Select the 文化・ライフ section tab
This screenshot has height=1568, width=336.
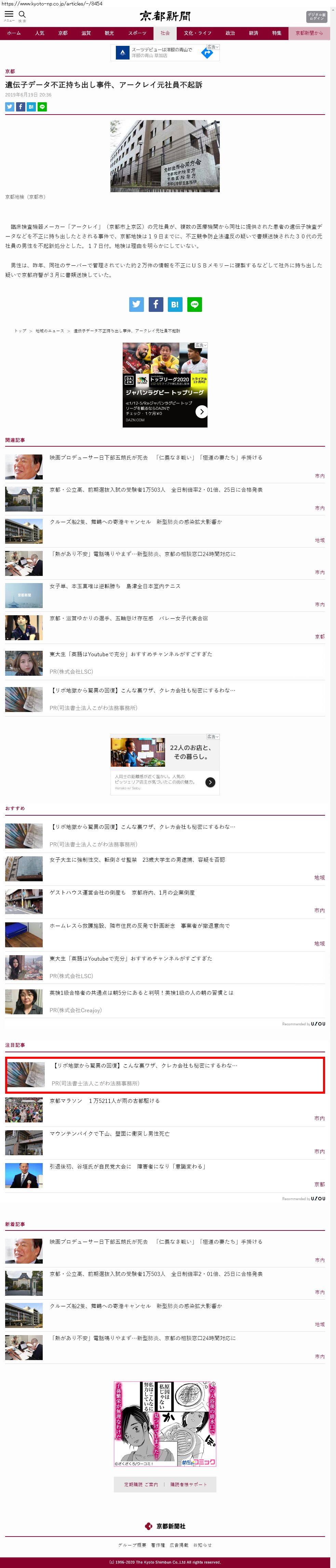tap(197, 33)
